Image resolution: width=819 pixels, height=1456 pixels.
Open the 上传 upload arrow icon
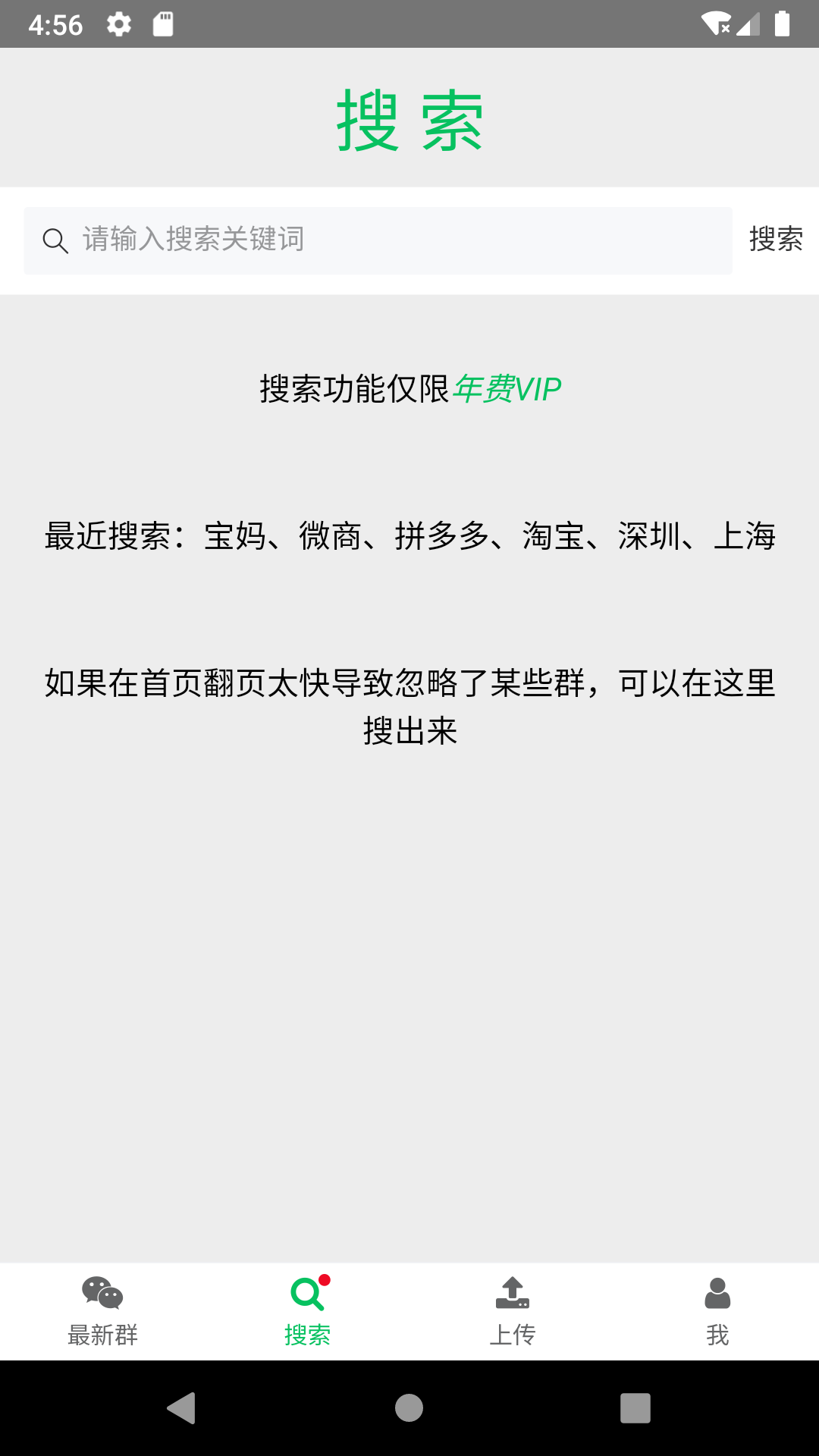pos(511,1291)
